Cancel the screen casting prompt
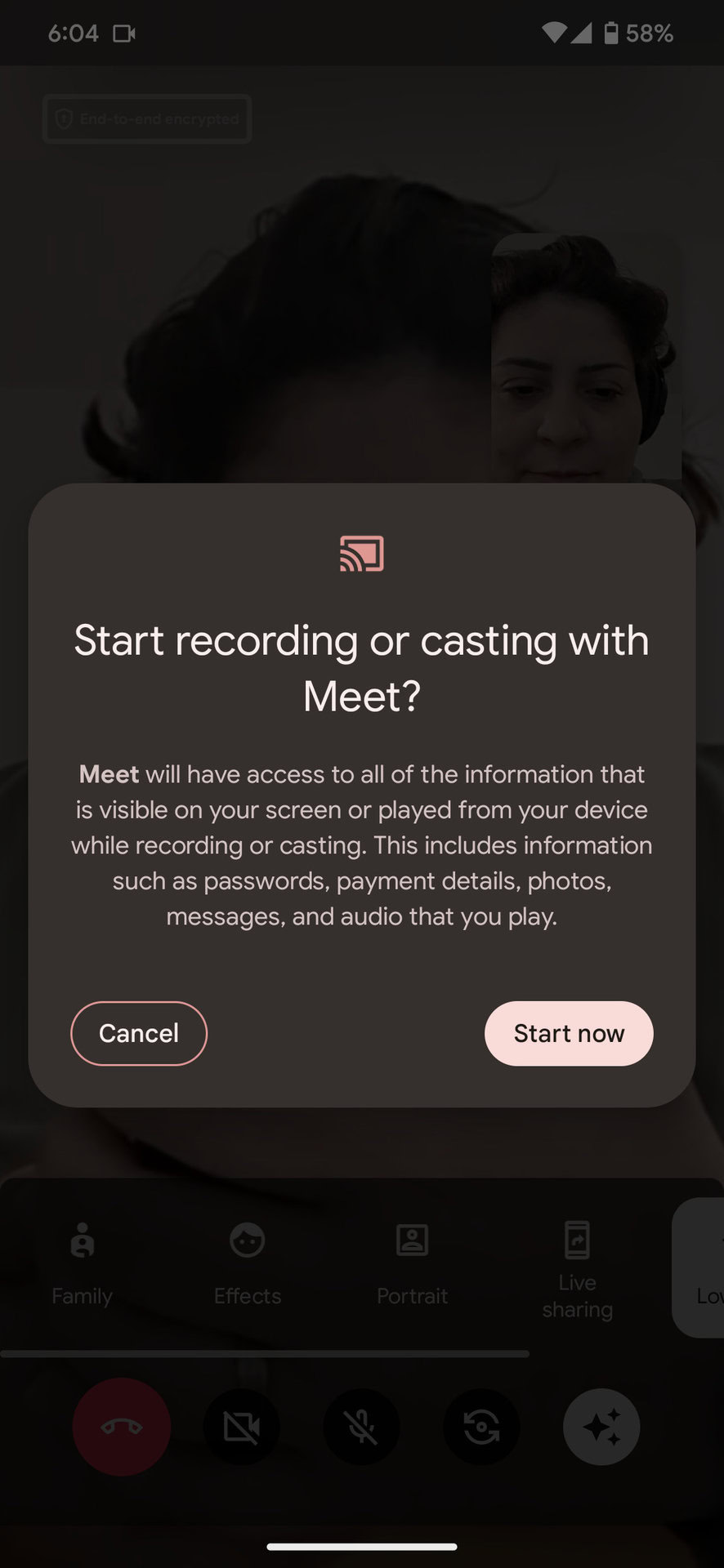 coord(139,1033)
